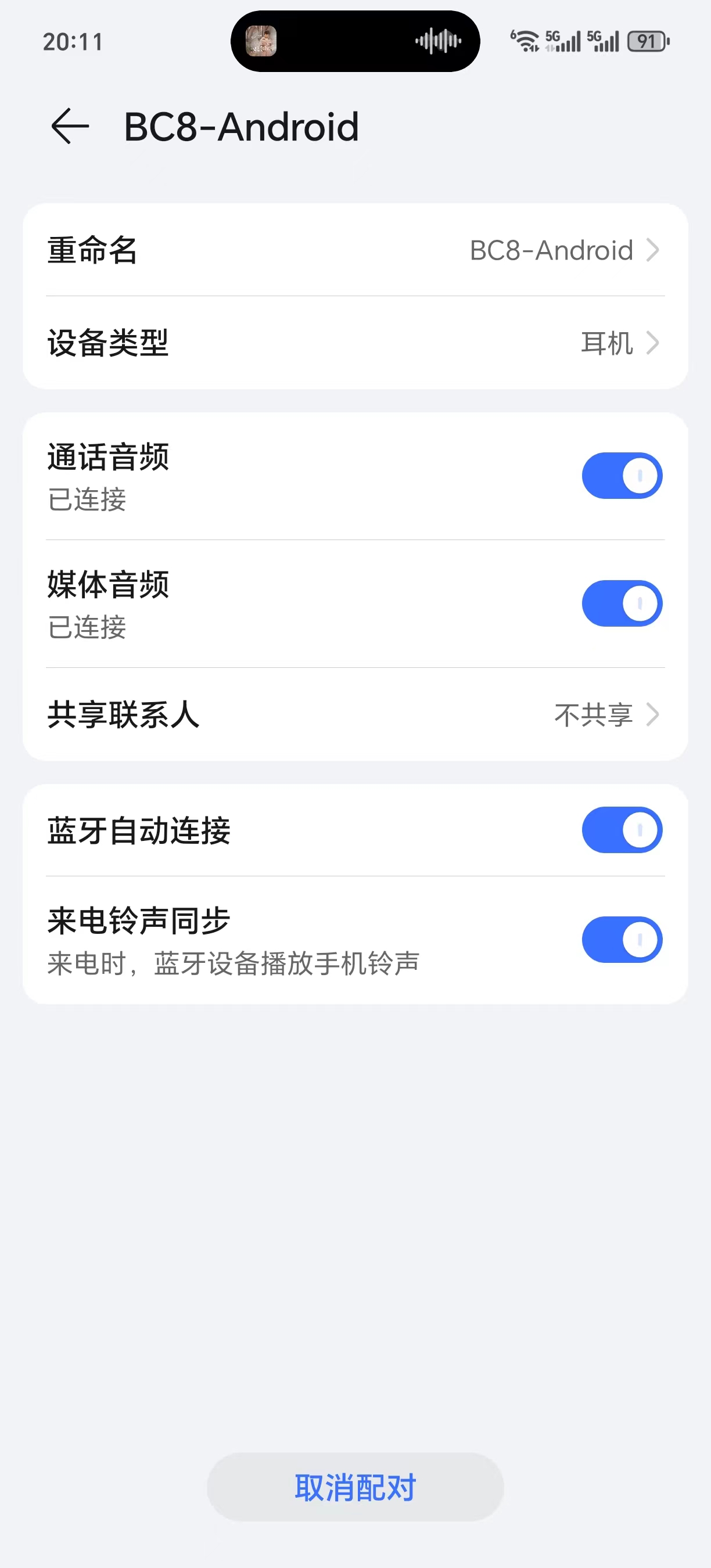Open the 重命名 rename row

(355, 250)
